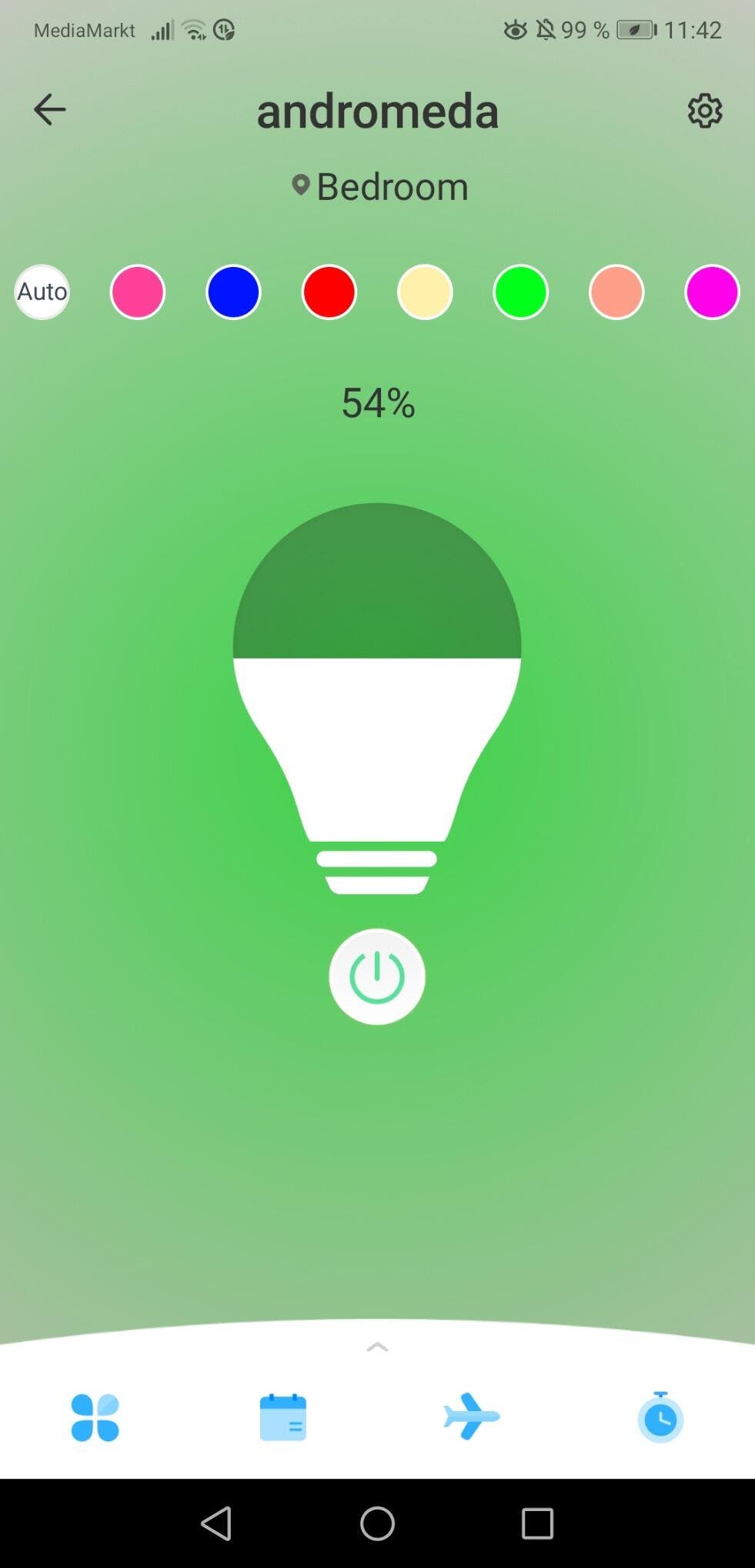
Task: Set bulb color to magenta
Action: pos(711,292)
